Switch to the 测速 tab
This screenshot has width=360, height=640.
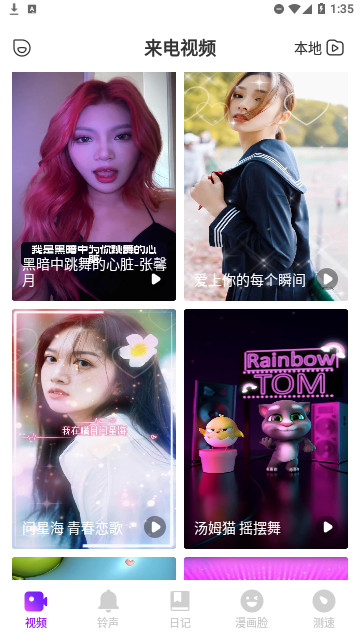coord(324,610)
